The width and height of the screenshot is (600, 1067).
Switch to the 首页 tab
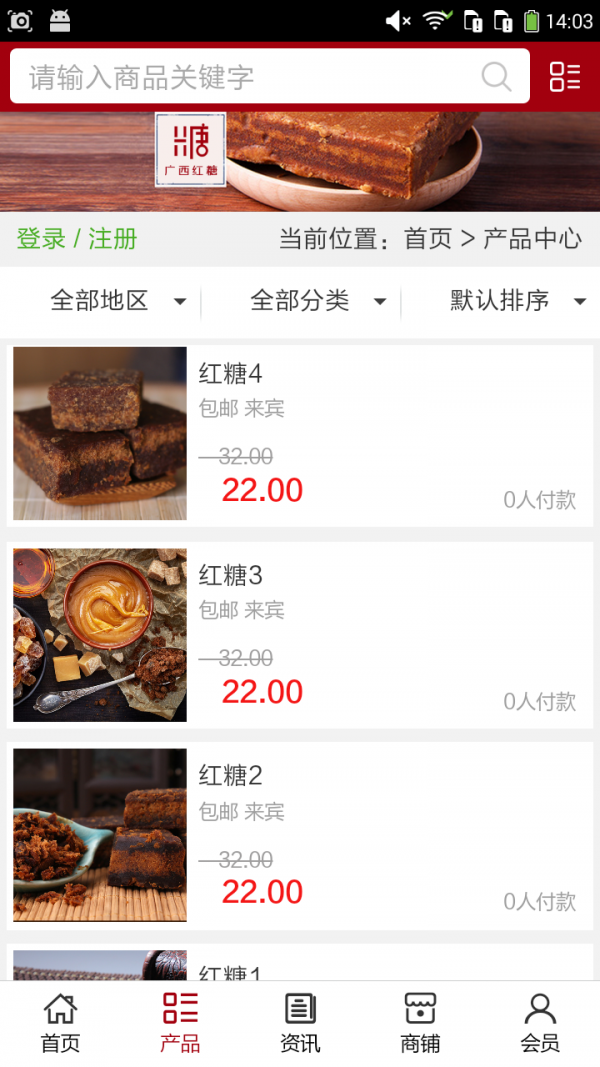coord(60,1023)
